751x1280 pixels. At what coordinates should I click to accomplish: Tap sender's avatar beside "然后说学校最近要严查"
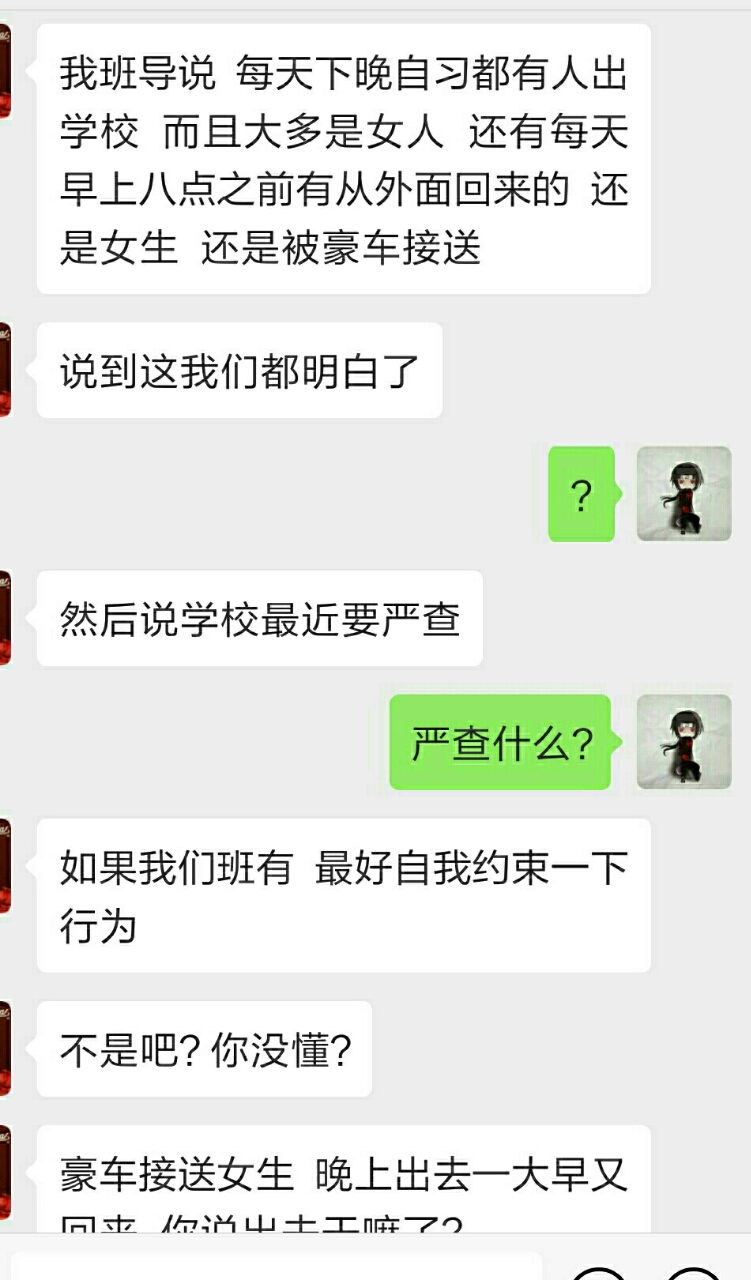point(5,618)
